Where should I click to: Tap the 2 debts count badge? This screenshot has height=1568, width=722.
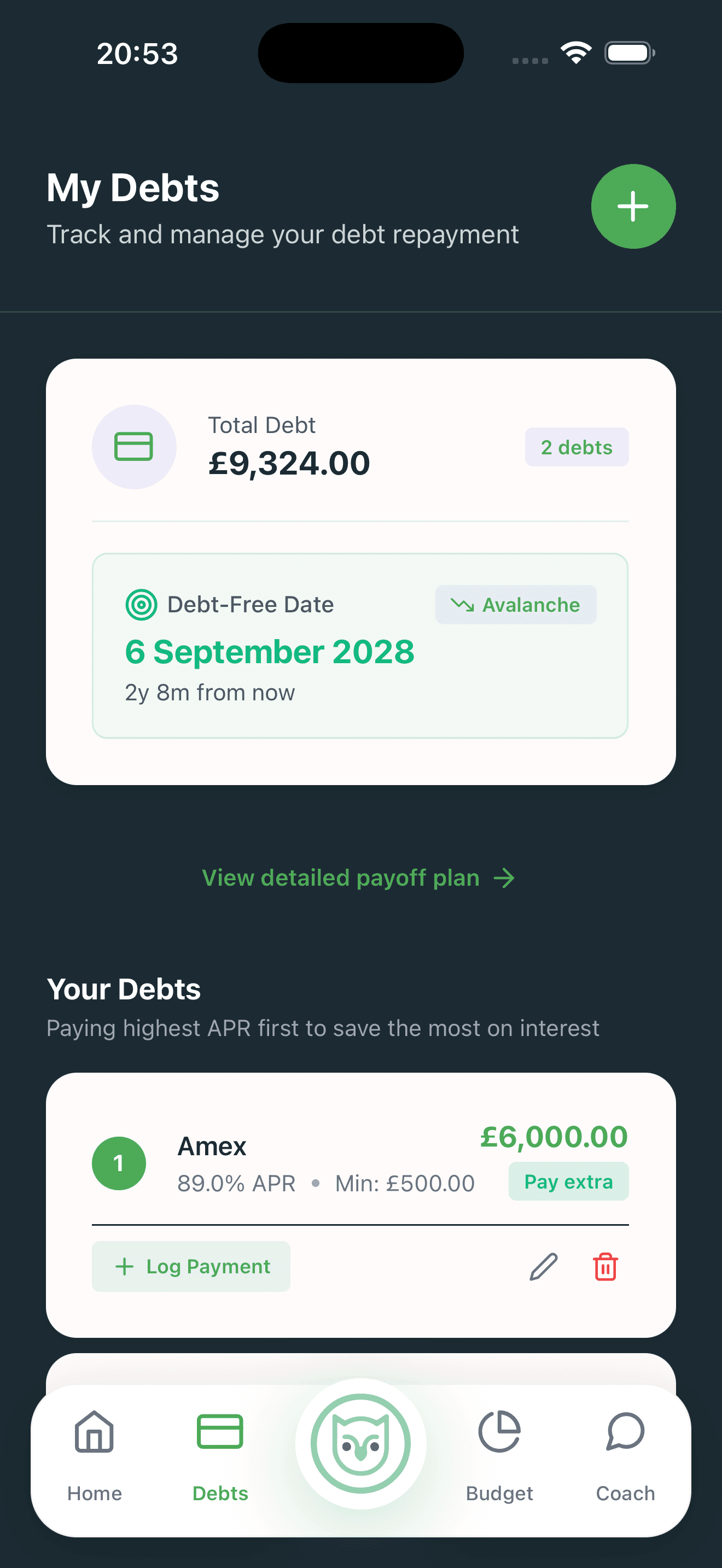point(576,447)
